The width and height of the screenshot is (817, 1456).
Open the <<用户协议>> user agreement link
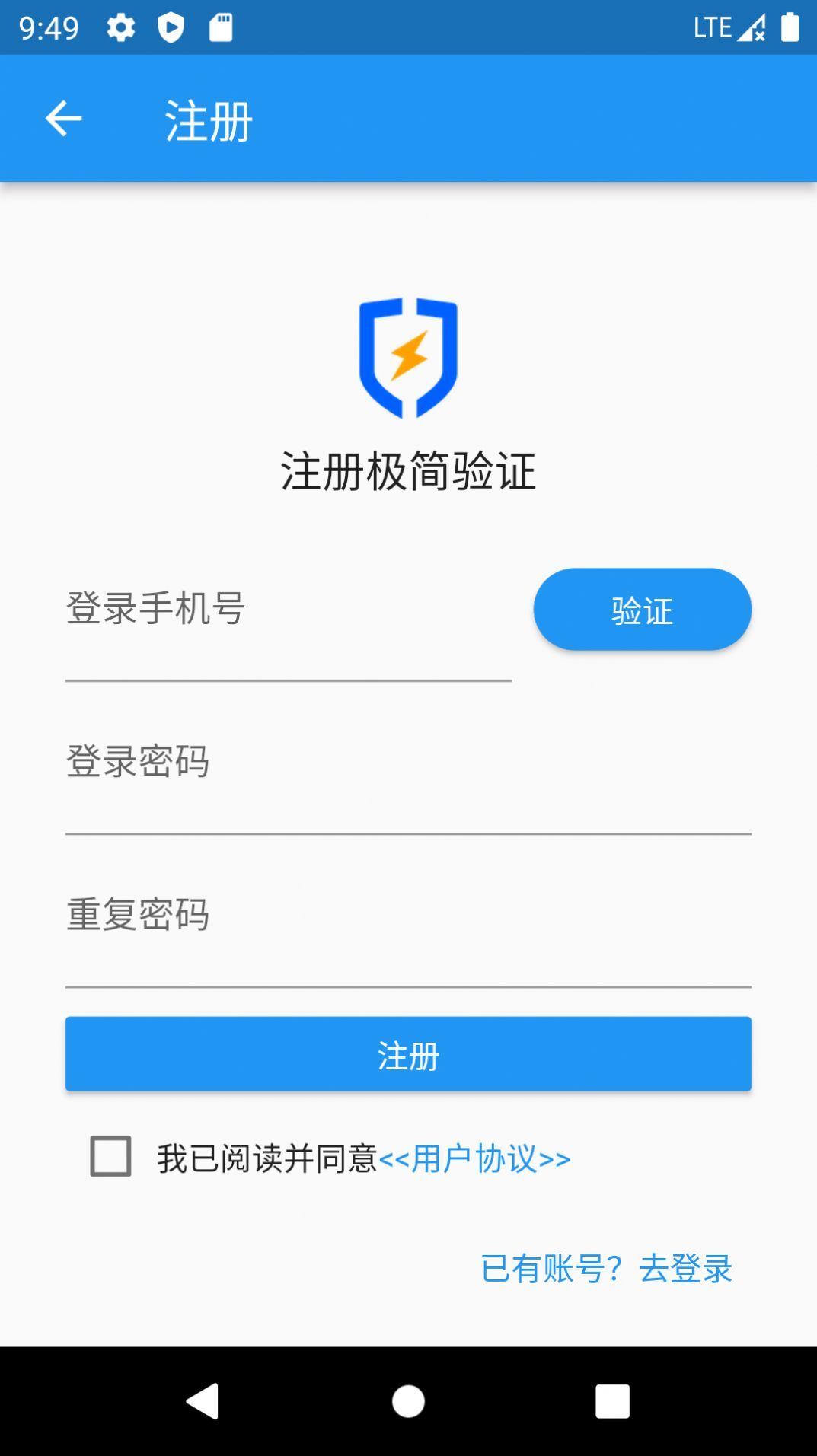(476, 1158)
